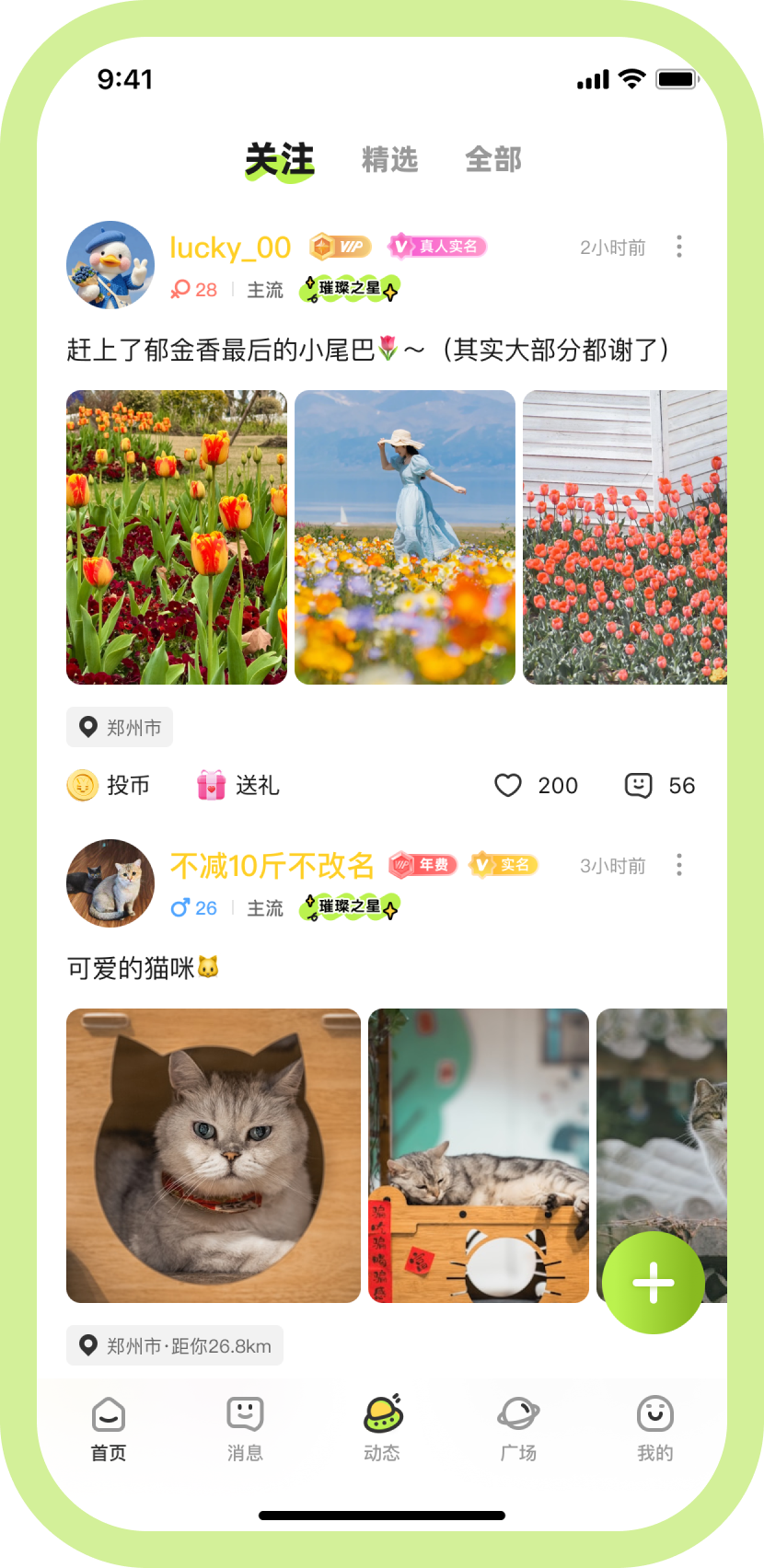This screenshot has height=1568, width=764.
Task: Open comments via the smiley comment icon
Action: (637, 785)
